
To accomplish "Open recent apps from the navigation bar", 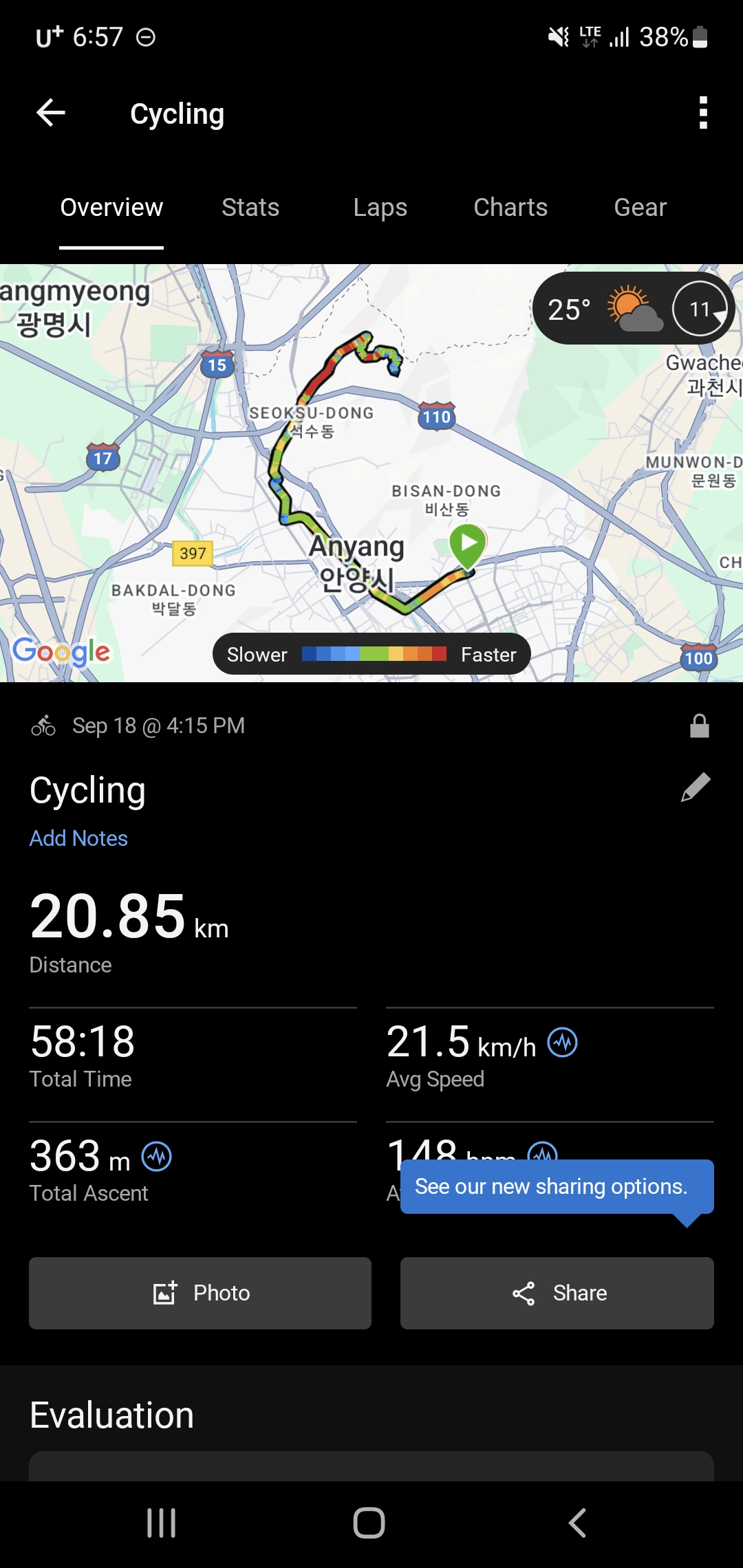I will click(162, 1523).
